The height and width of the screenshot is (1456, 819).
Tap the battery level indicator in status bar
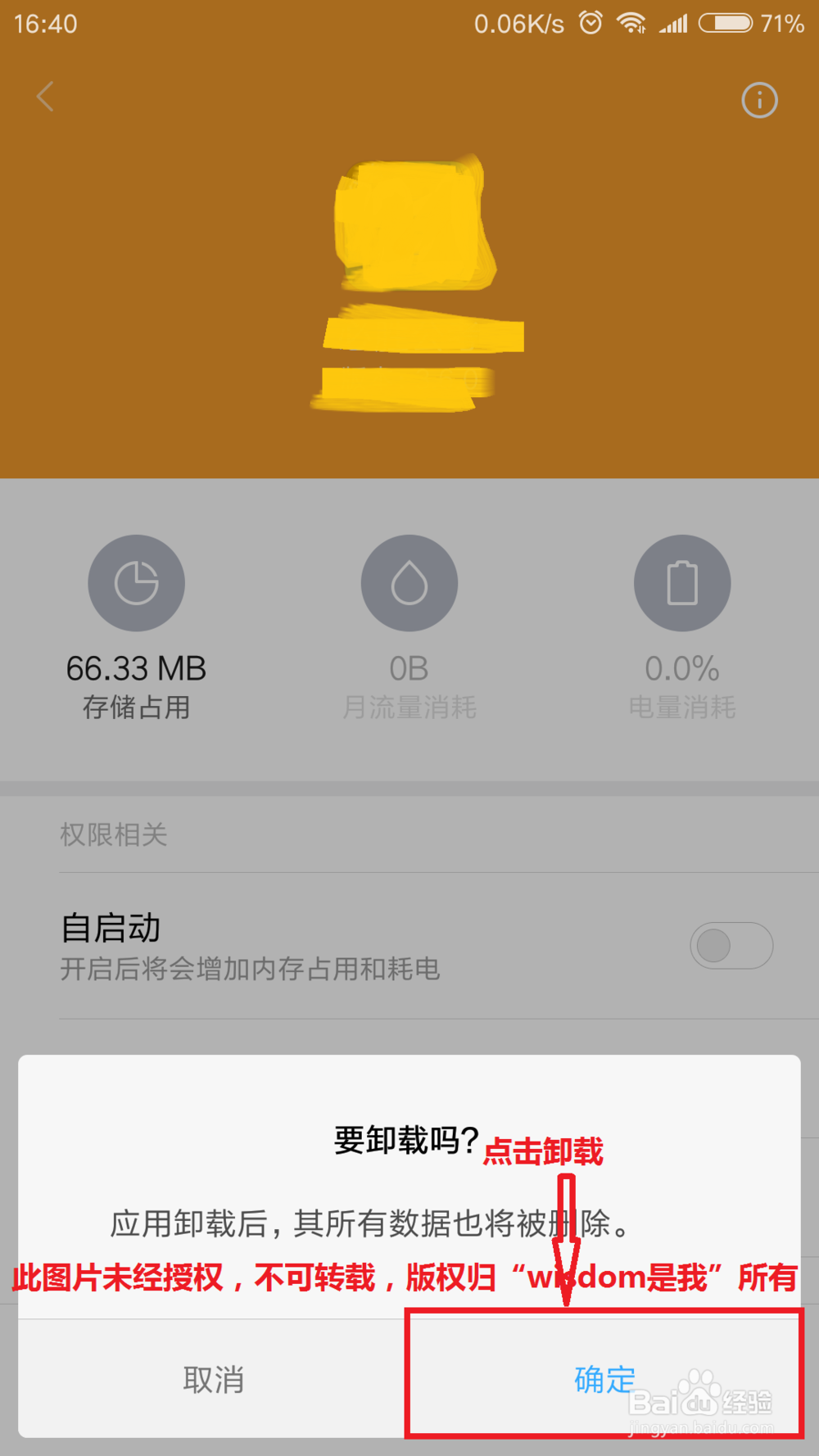coord(725,23)
